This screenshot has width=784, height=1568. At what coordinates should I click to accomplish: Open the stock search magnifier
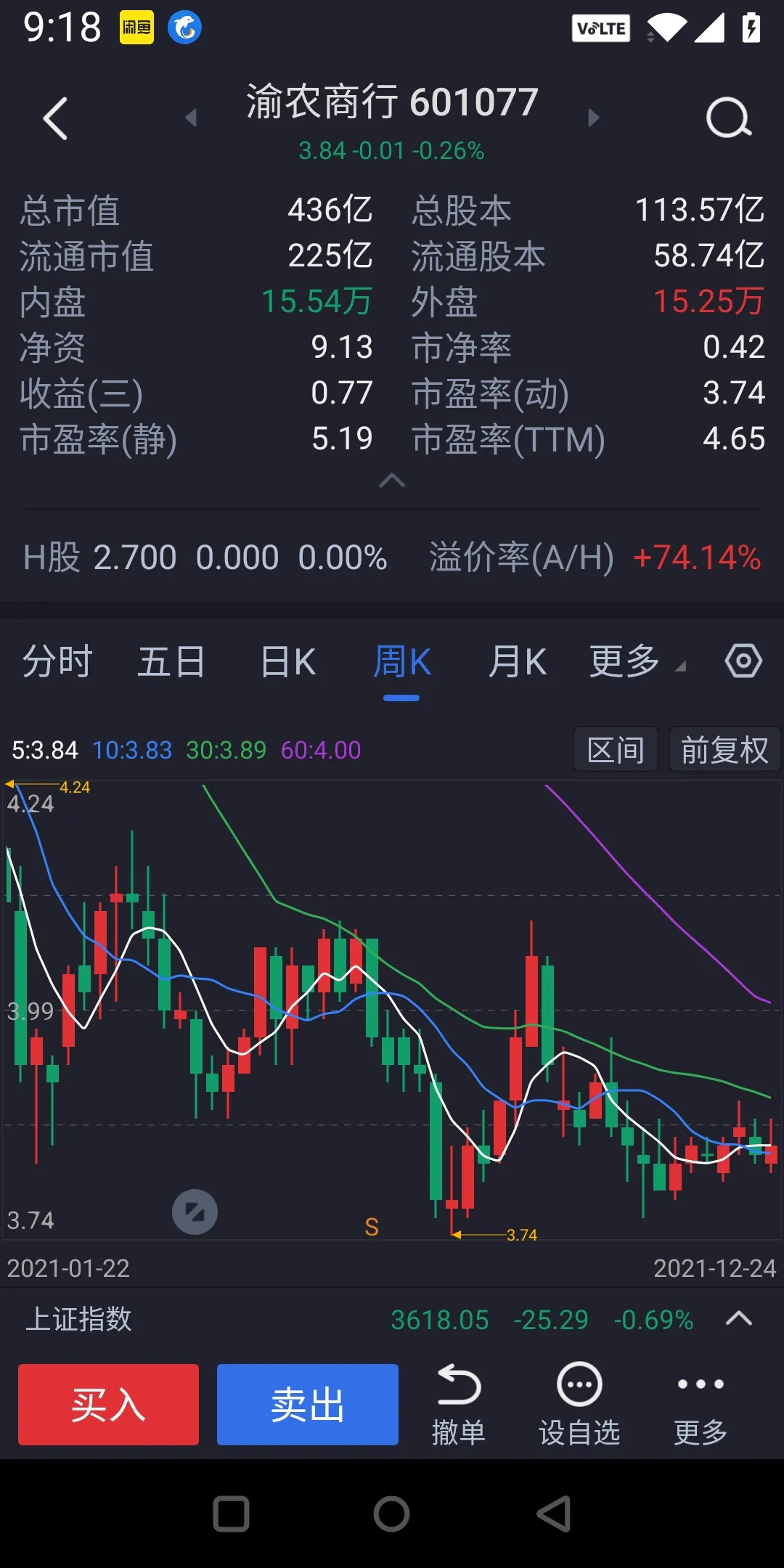click(x=729, y=118)
